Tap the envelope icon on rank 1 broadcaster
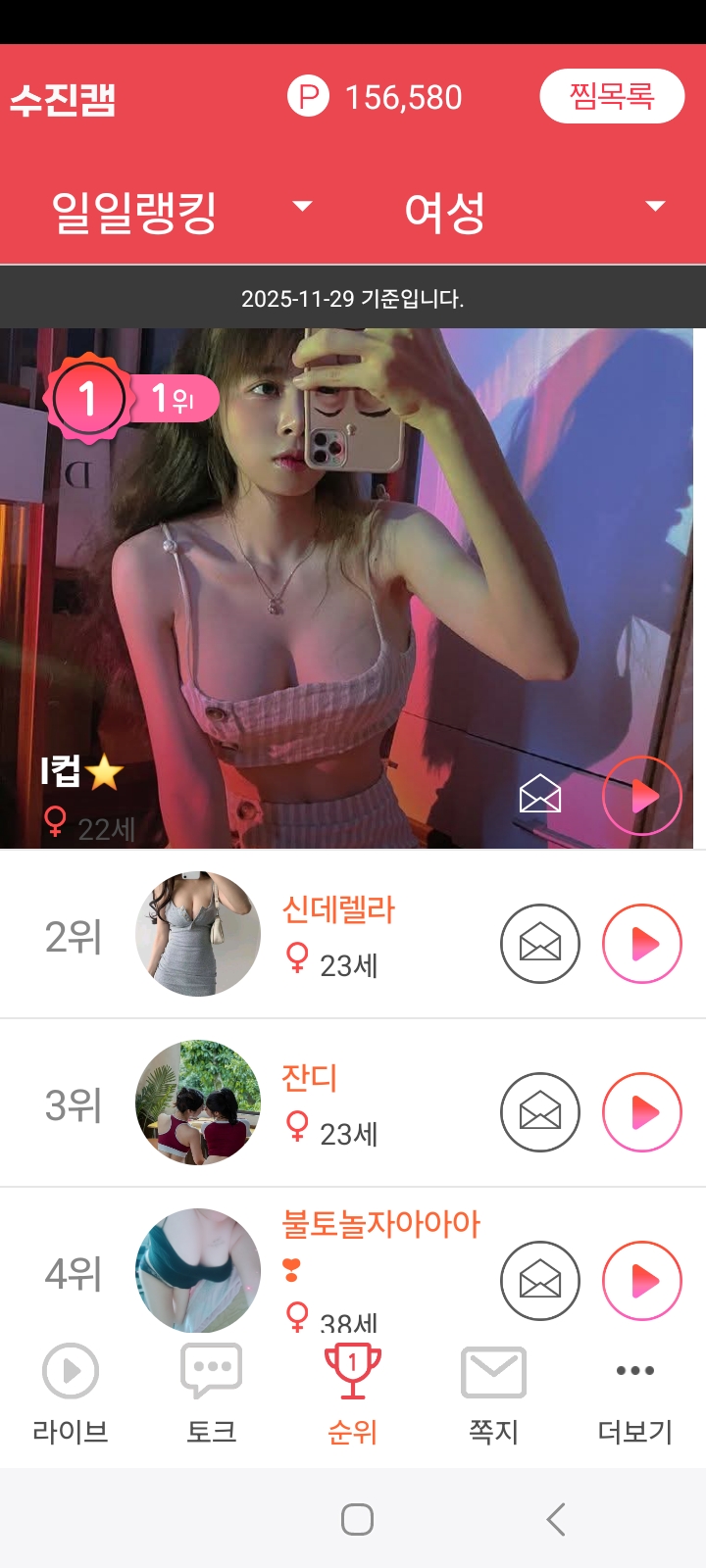This screenshot has width=706, height=1568. 540,797
